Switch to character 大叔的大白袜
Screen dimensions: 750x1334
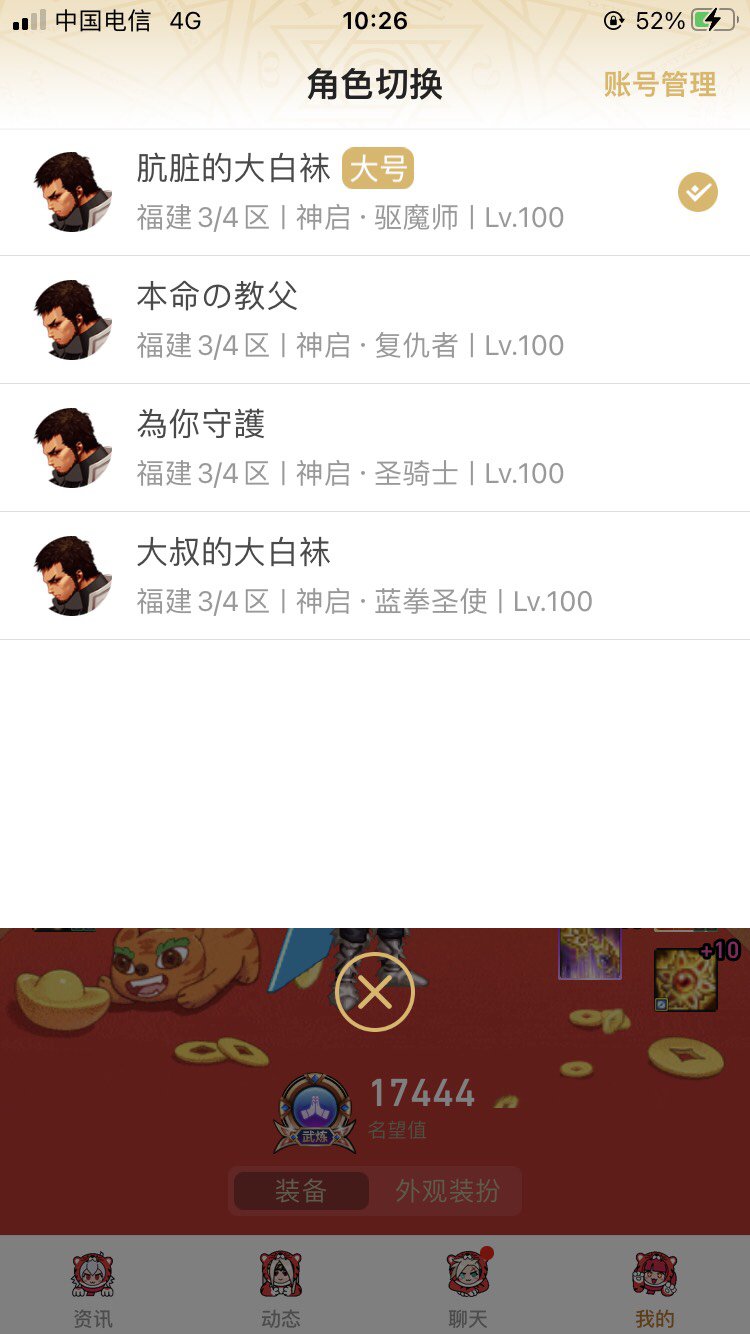375,576
